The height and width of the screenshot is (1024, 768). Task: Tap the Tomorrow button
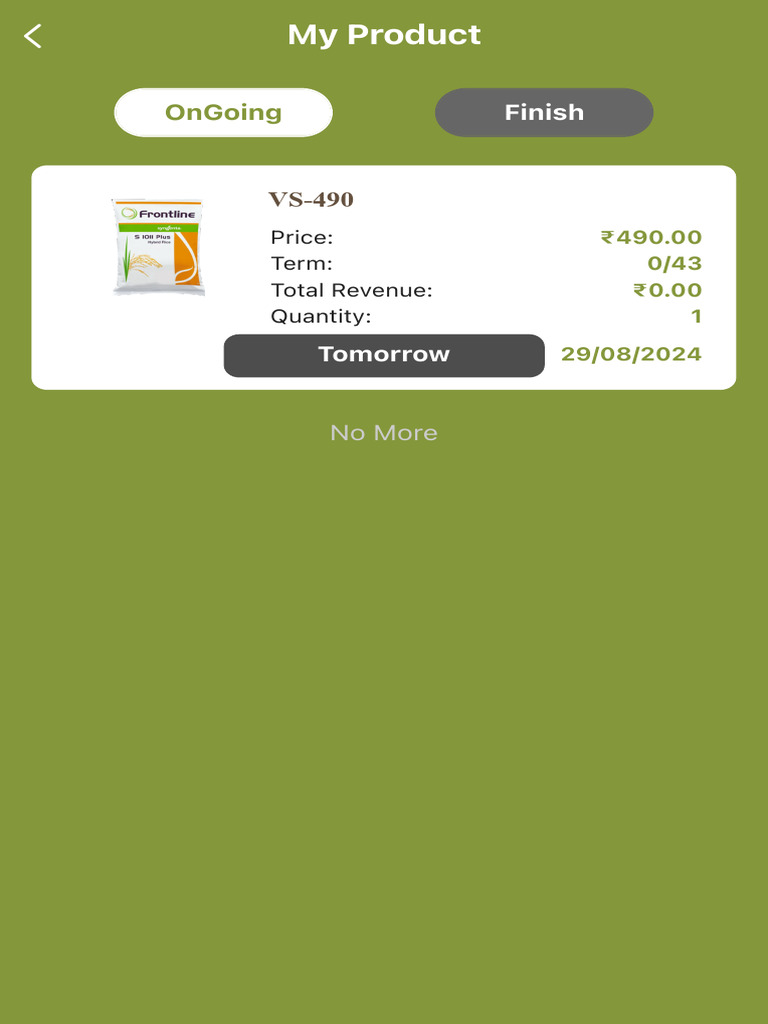[384, 355]
